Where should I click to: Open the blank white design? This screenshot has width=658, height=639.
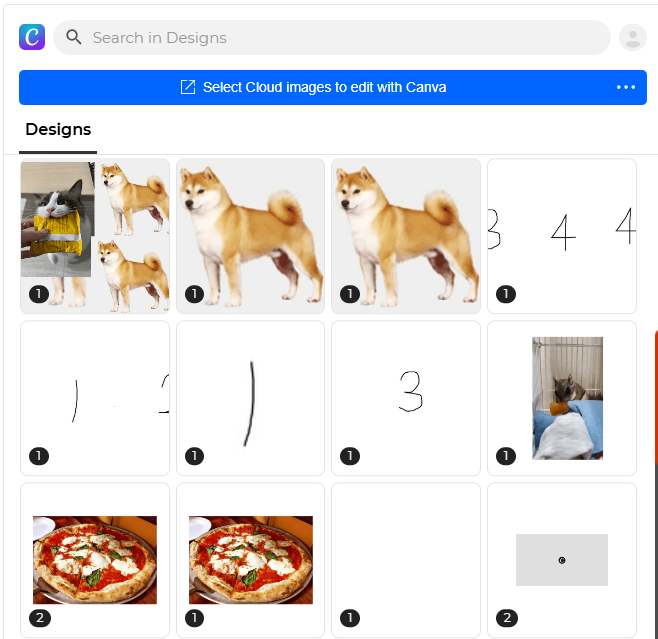coord(405,559)
